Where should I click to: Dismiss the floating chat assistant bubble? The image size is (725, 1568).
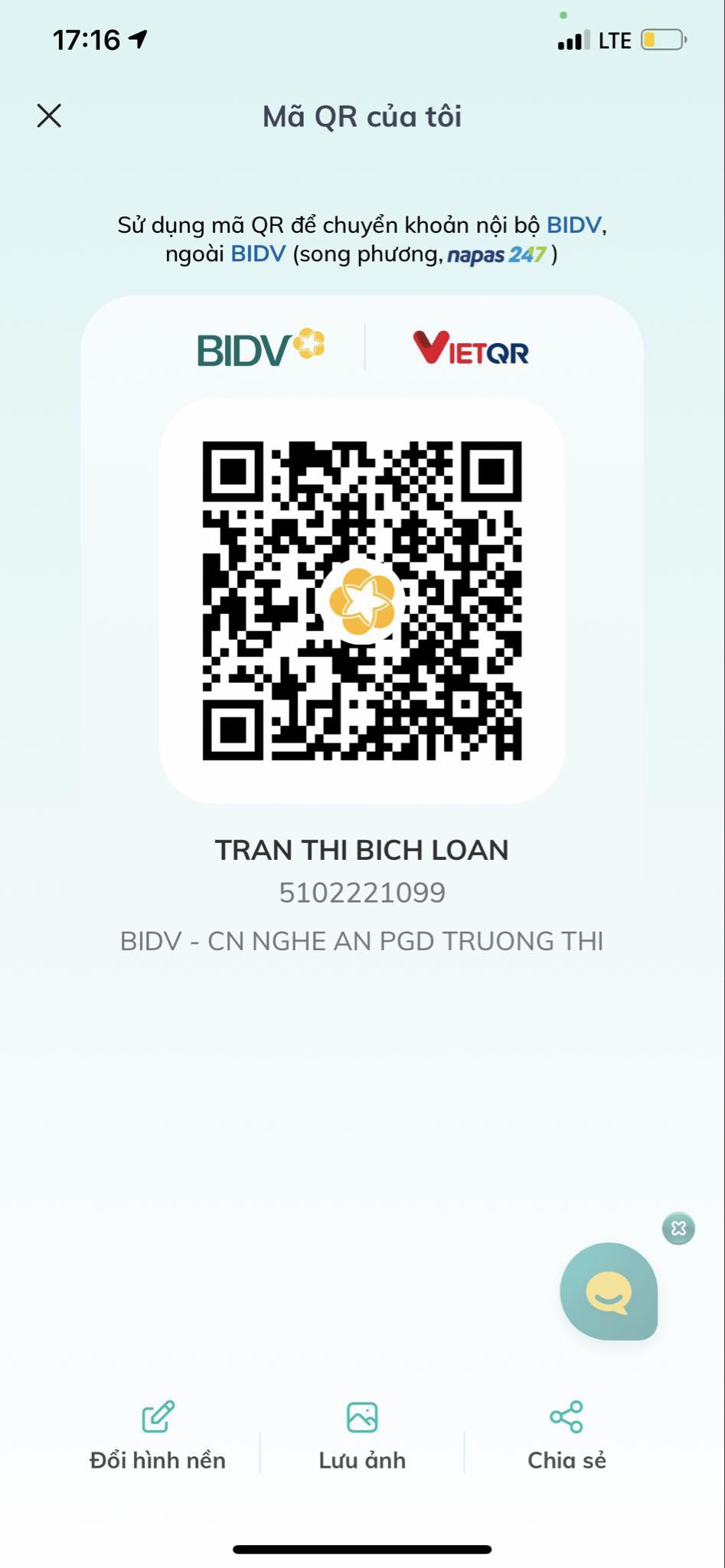point(678,1229)
